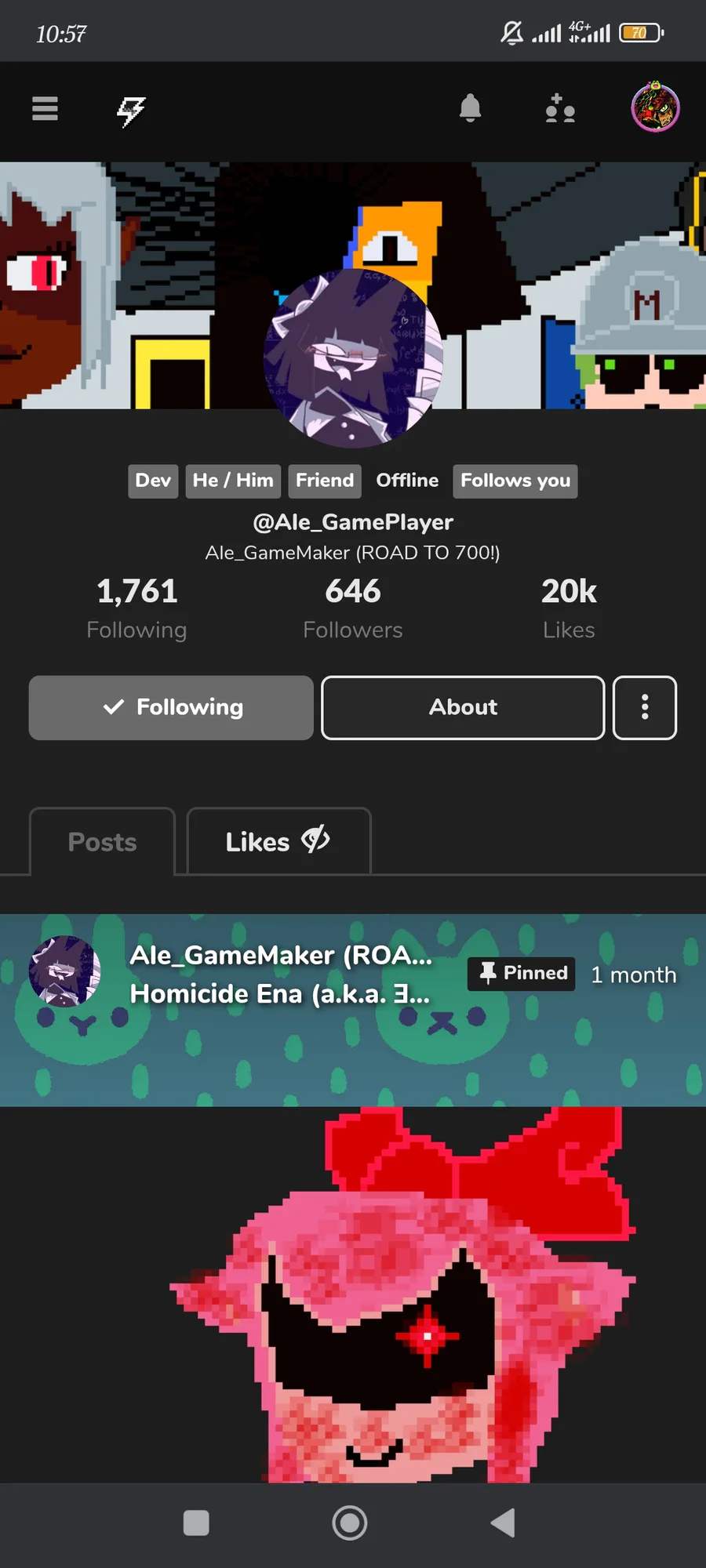Open the notifications bell
Screen dimensions: 706x1568
click(470, 108)
